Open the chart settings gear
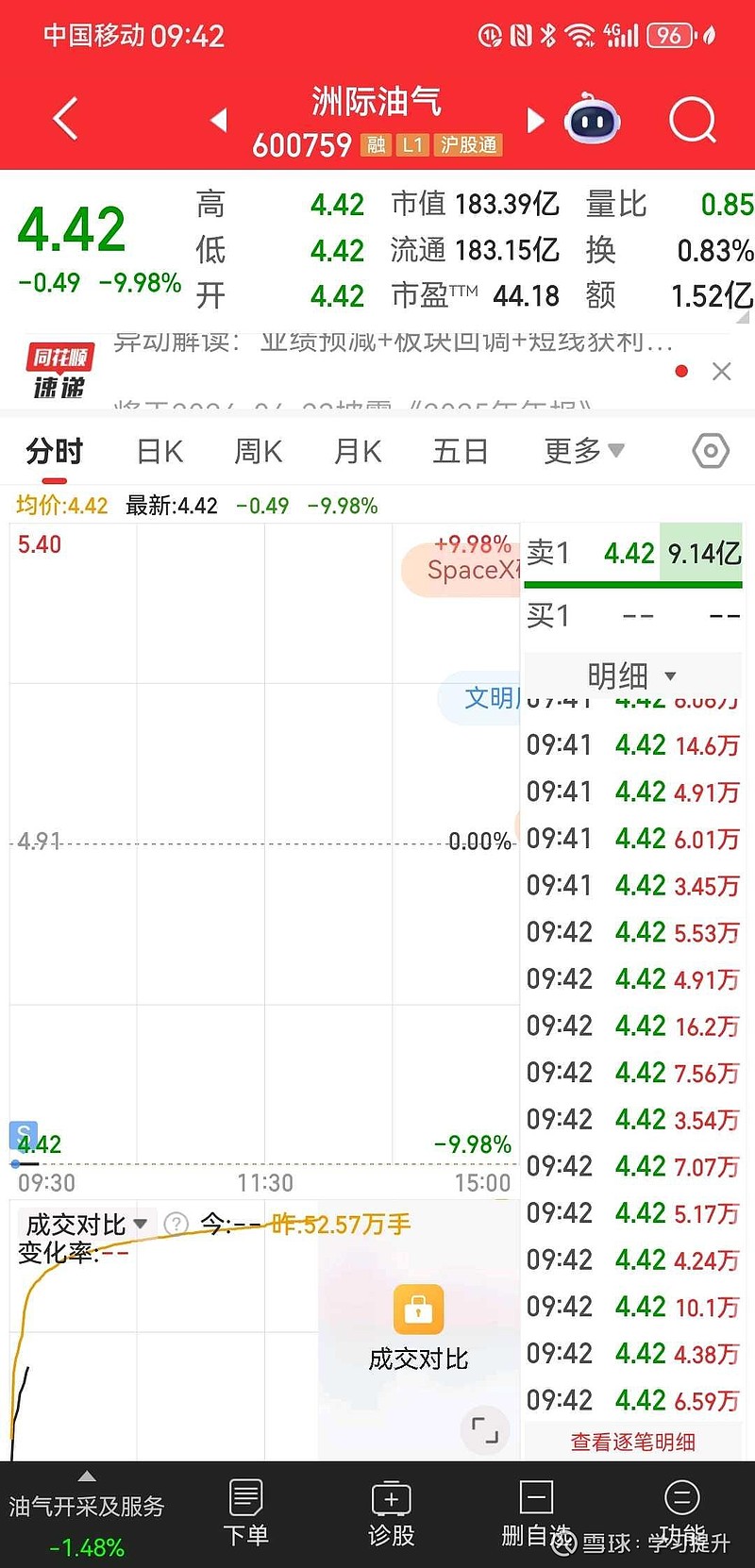The width and height of the screenshot is (755, 1568). click(710, 451)
